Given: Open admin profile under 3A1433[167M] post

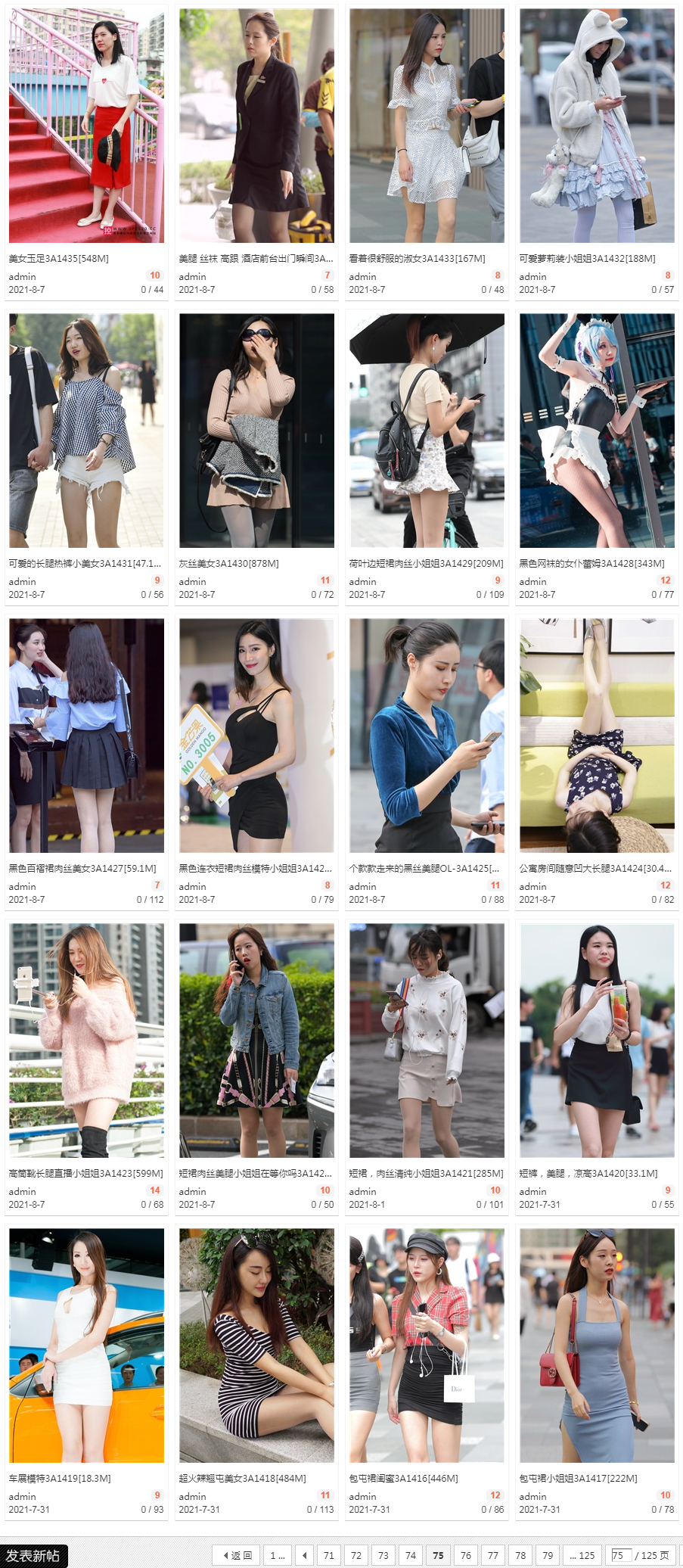Looking at the screenshot, I should (x=362, y=276).
